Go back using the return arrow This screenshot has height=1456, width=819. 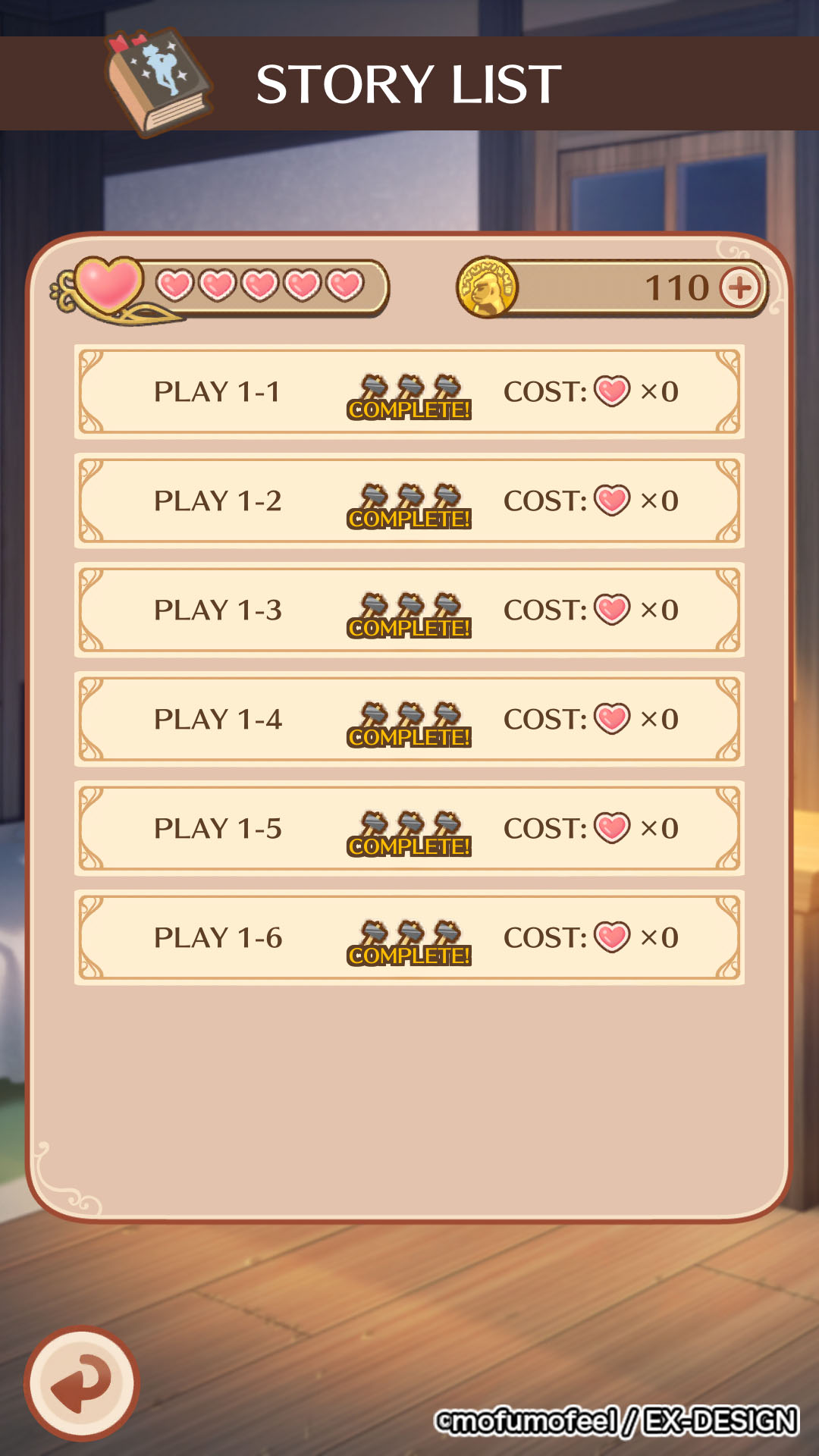click(82, 1383)
